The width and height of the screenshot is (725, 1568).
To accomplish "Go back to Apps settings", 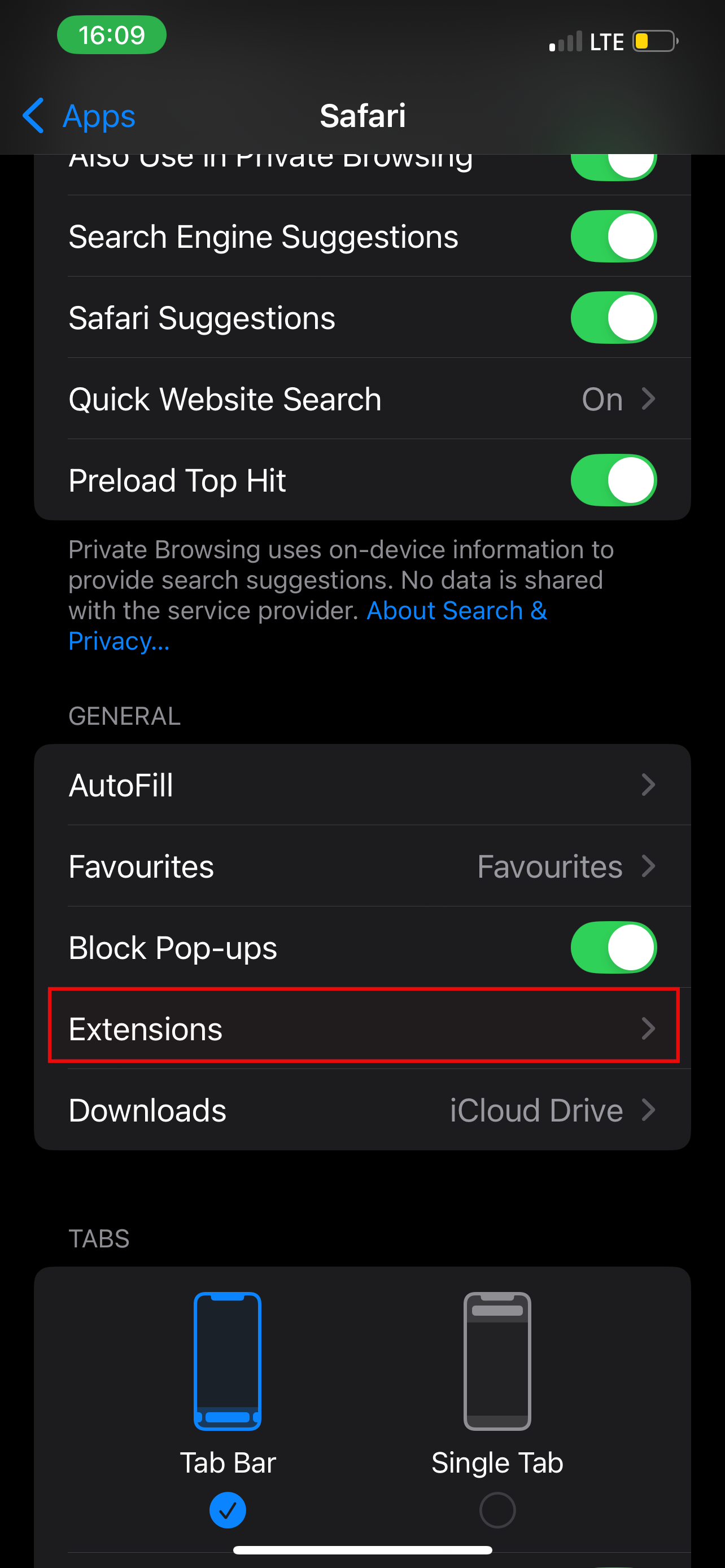I will point(79,116).
